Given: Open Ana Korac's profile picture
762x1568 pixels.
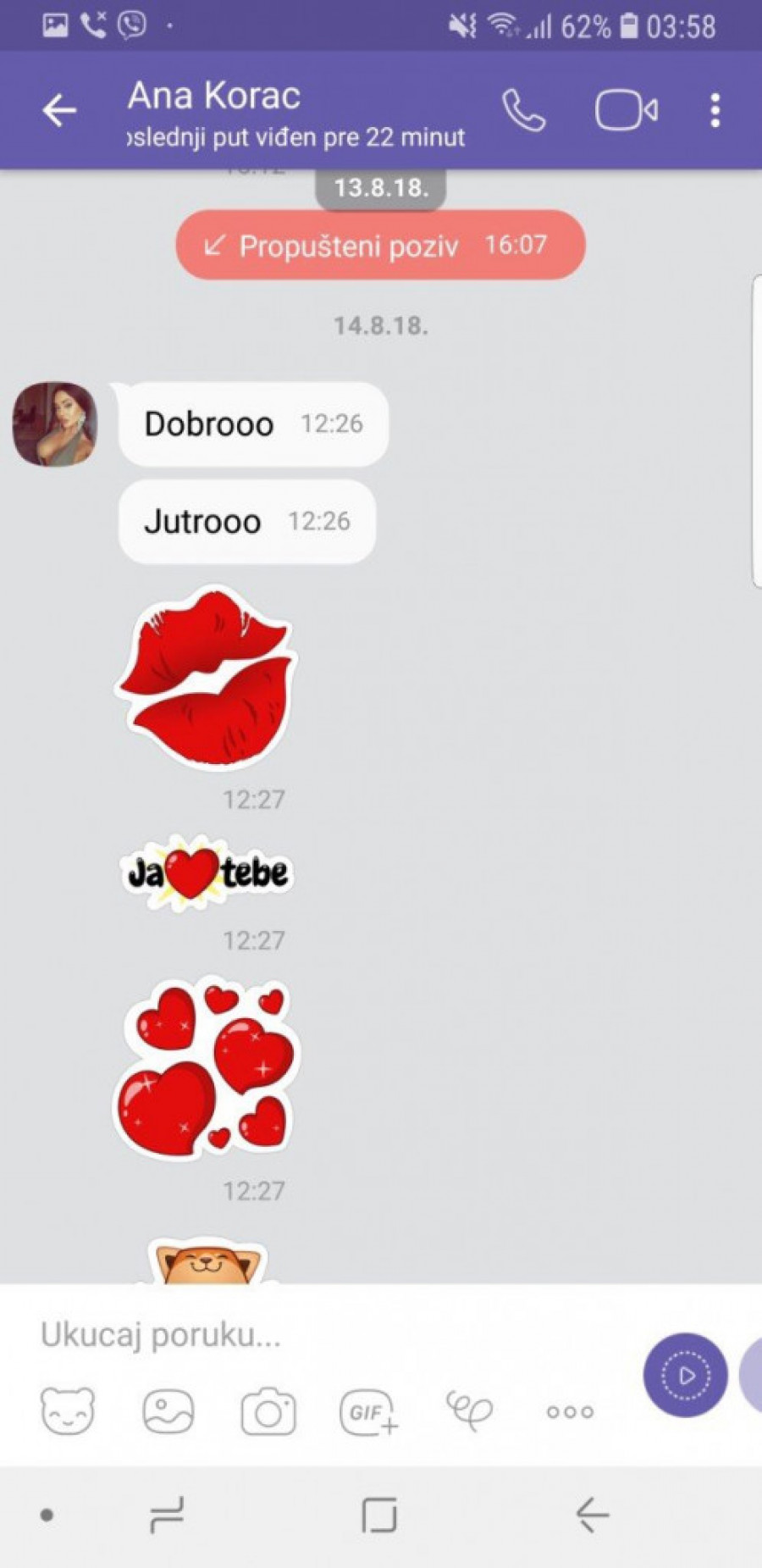Looking at the screenshot, I should pos(55,424).
